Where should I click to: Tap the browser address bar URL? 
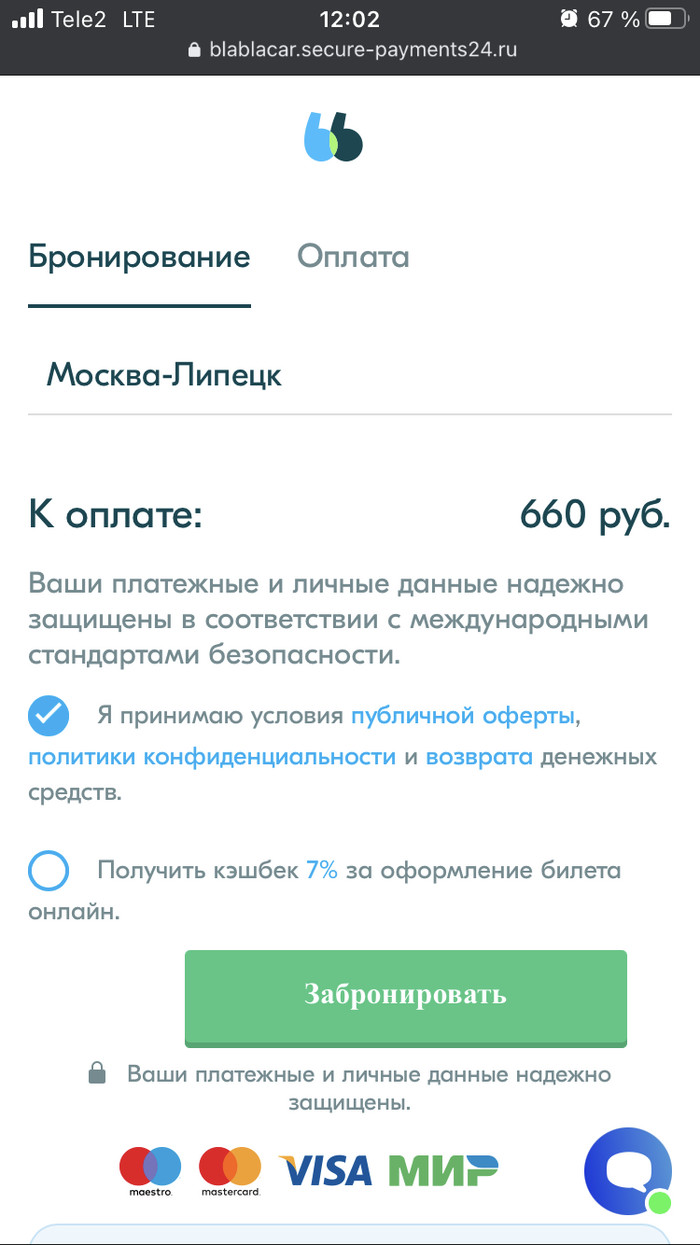353,50
